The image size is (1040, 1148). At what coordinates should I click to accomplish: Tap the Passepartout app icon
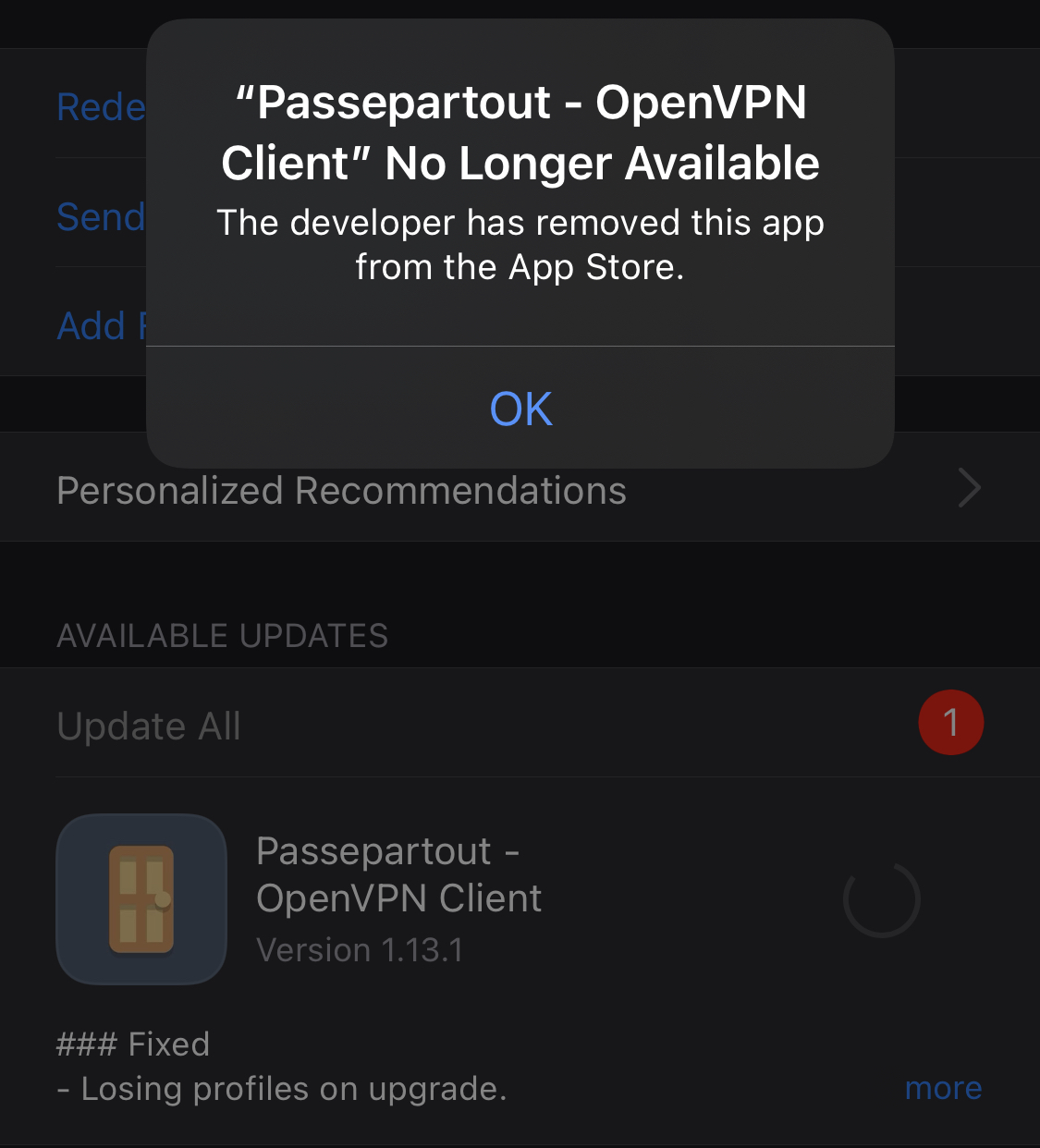pyautogui.click(x=141, y=899)
